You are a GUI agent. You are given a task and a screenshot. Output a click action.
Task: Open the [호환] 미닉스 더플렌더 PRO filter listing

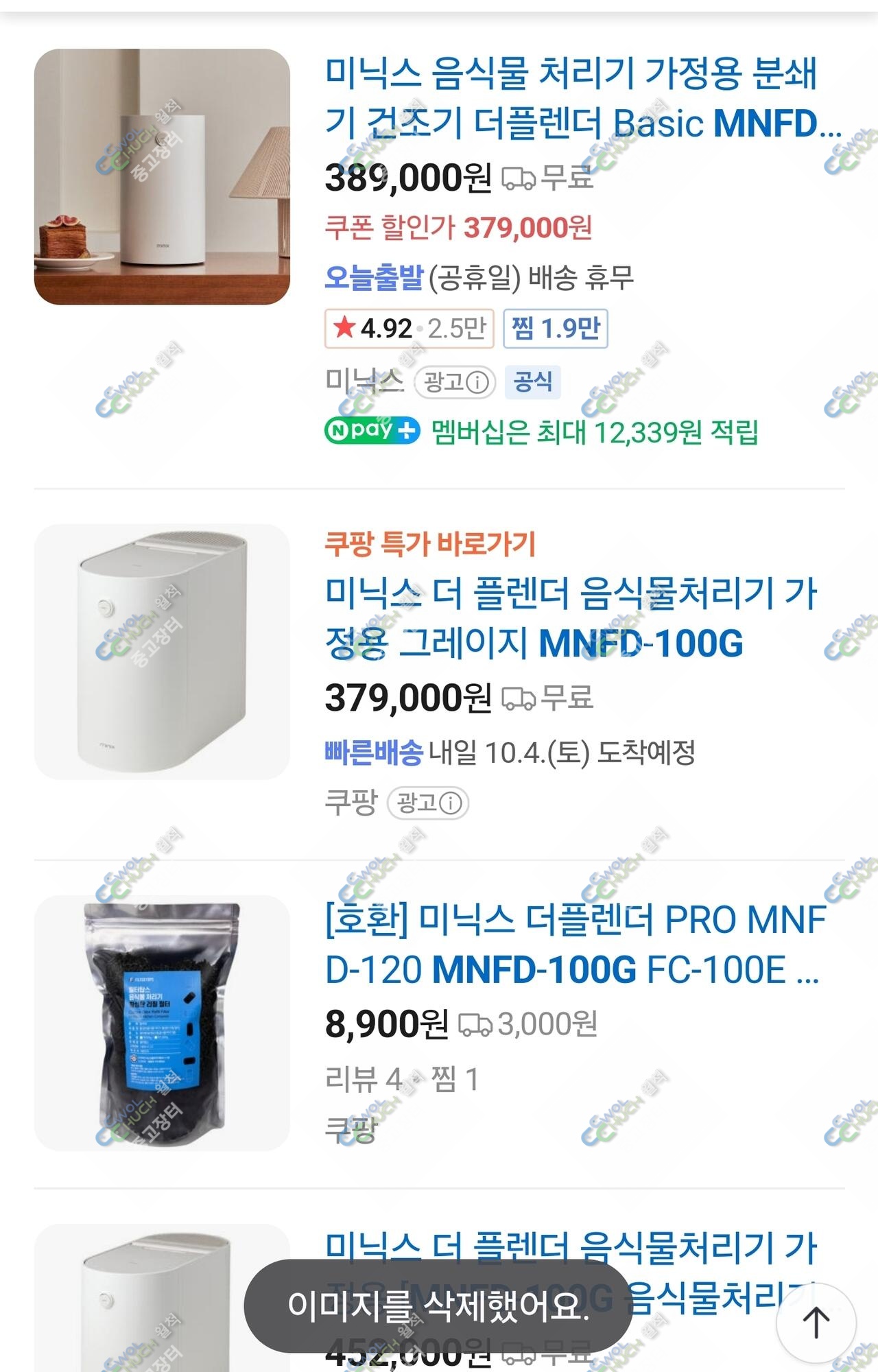click(575, 944)
